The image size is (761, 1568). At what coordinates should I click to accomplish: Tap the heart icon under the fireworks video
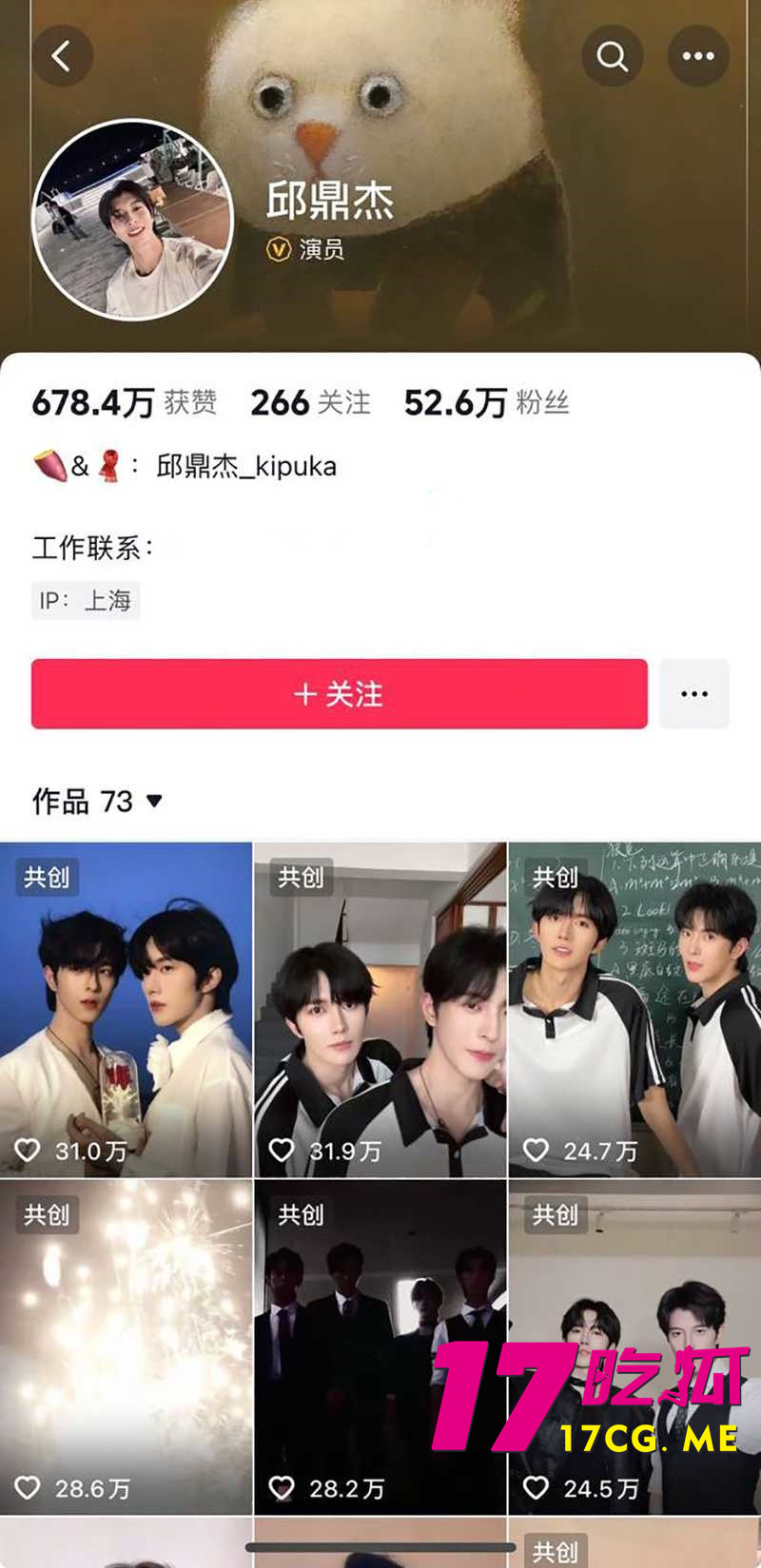point(29,1487)
